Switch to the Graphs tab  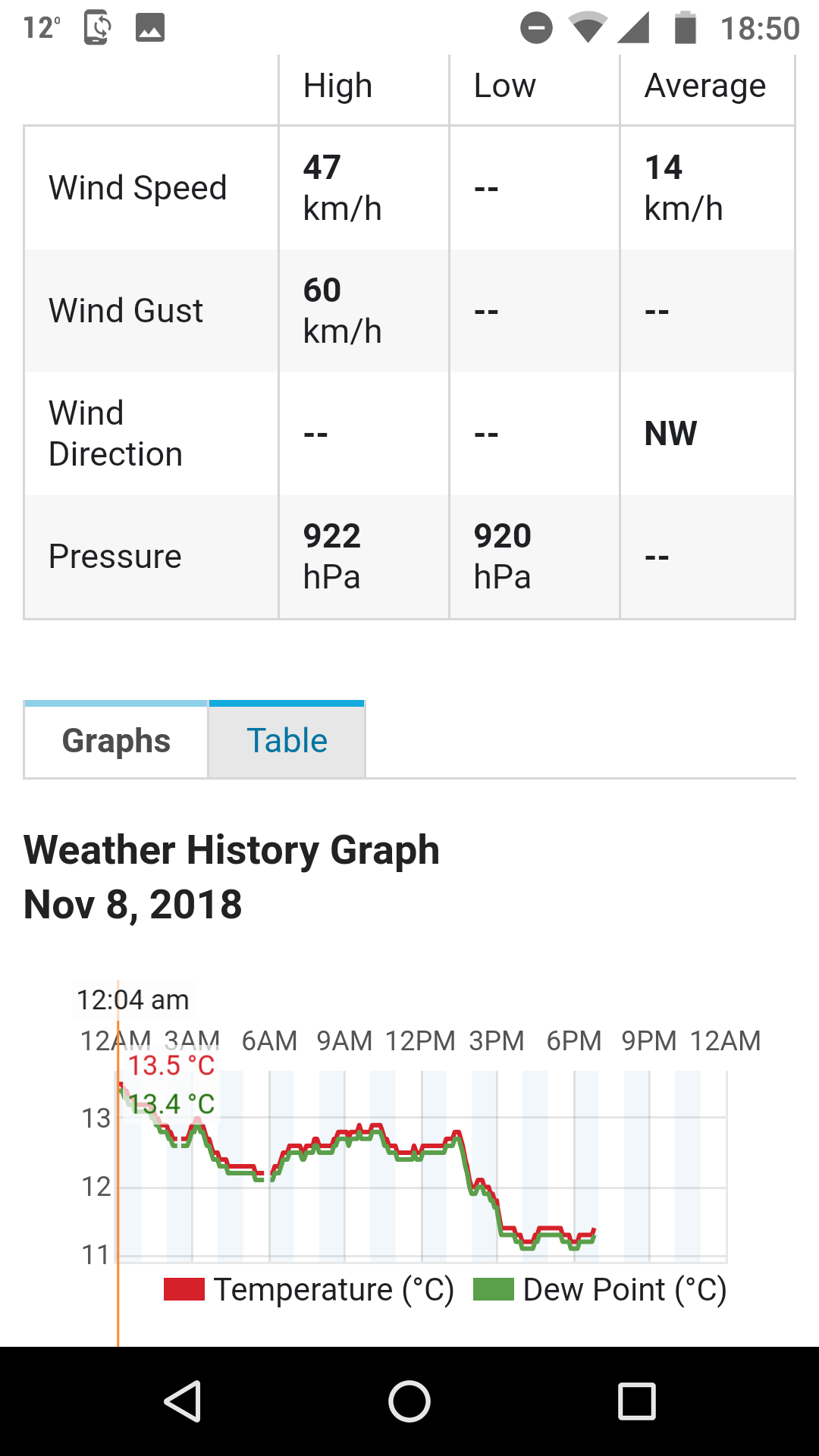pyautogui.click(x=116, y=740)
